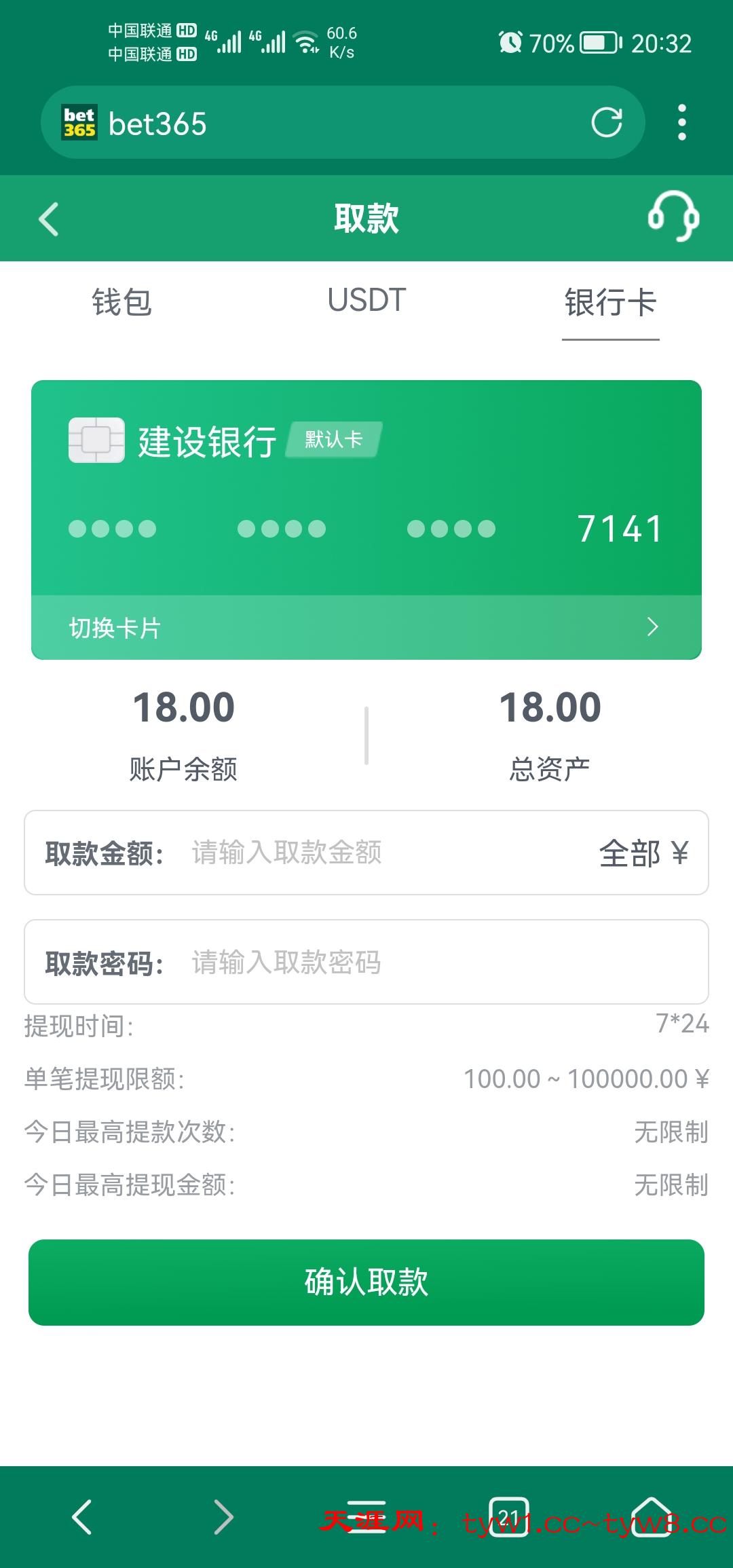Confirm withdrawal with 确认取款
Image resolution: width=733 pixels, height=1568 pixels.
pyautogui.click(x=366, y=1282)
